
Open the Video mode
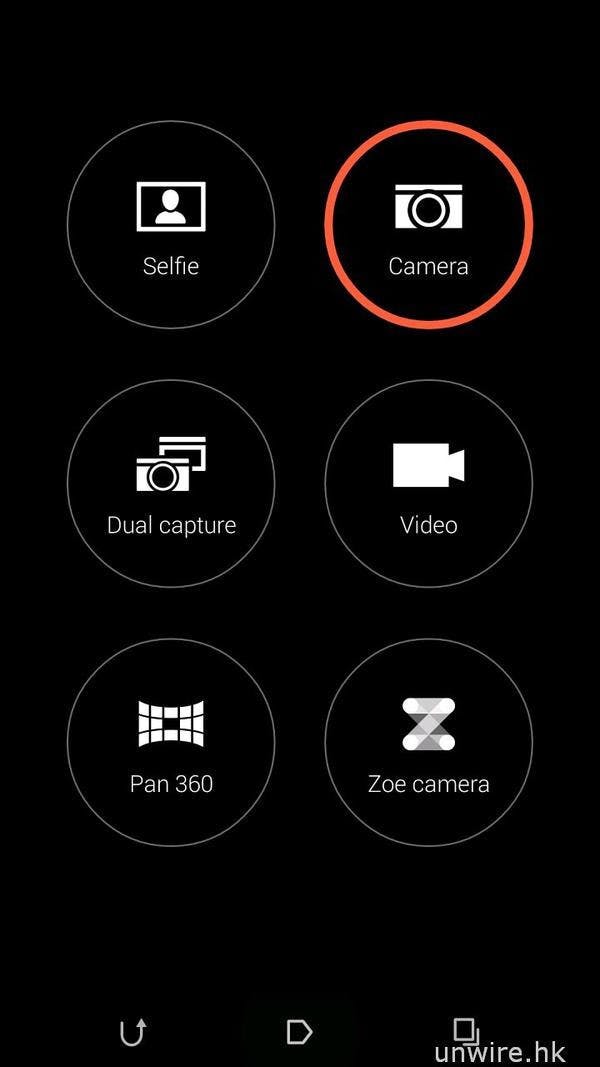(428, 484)
